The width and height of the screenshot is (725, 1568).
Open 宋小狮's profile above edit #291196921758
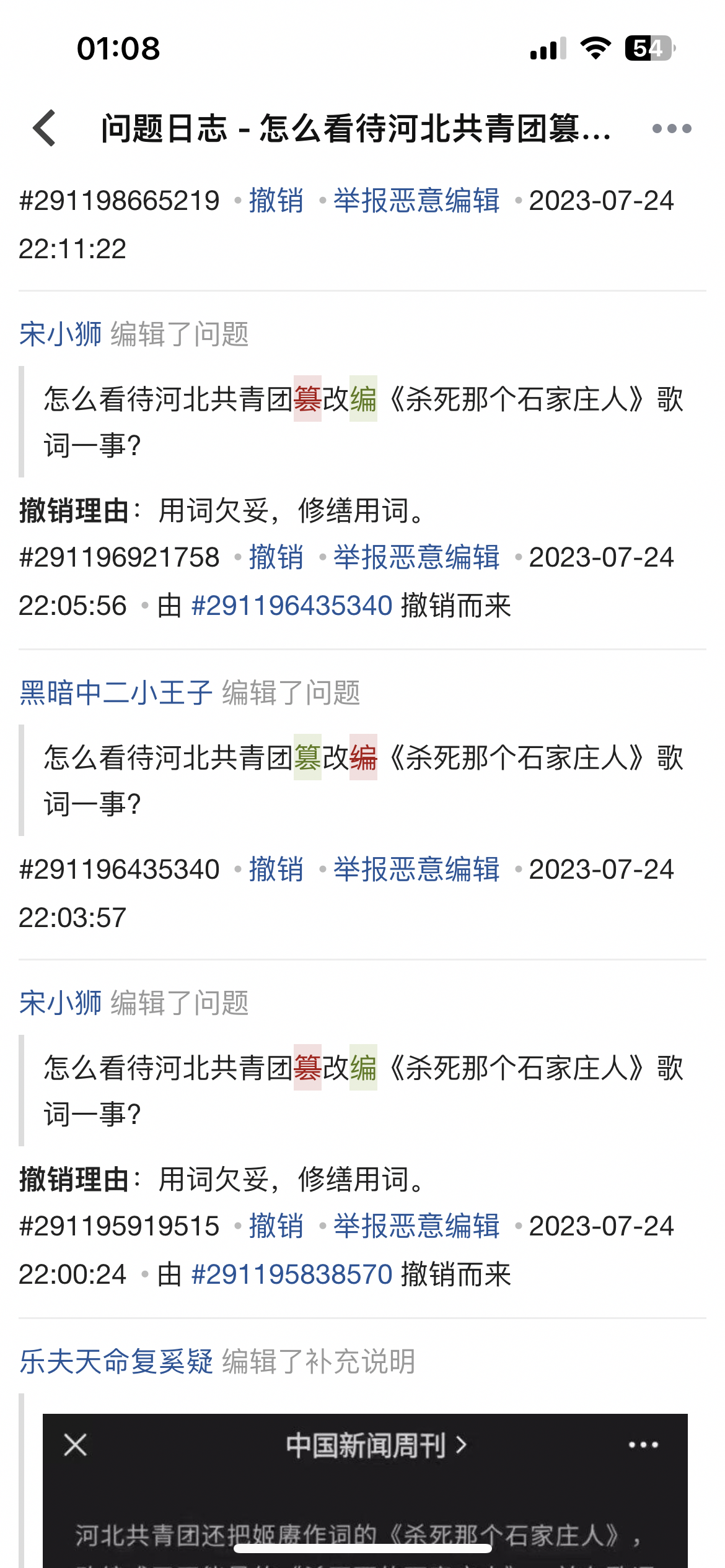[x=60, y=334]
